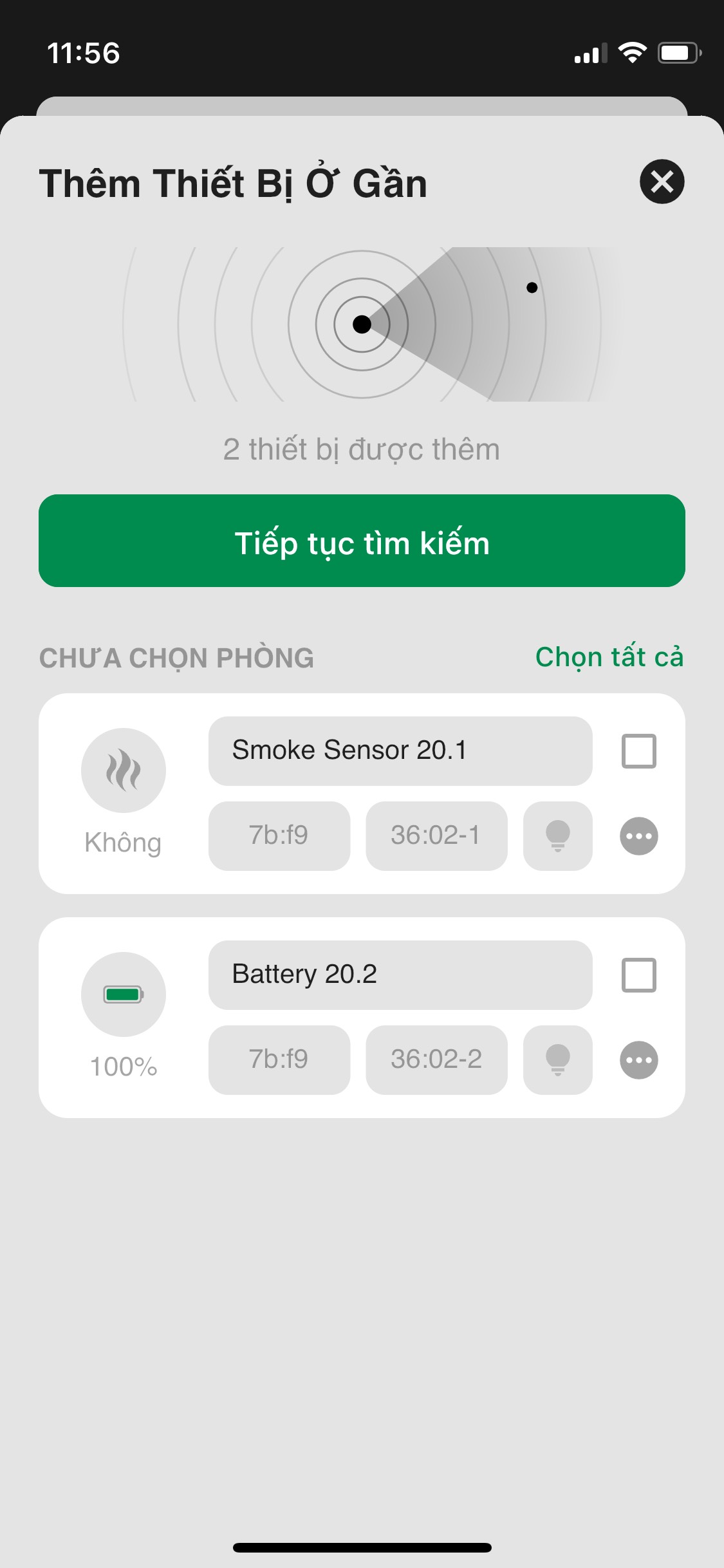Check the box for Smoke Sensor 20.1

[x=638, y=751]
